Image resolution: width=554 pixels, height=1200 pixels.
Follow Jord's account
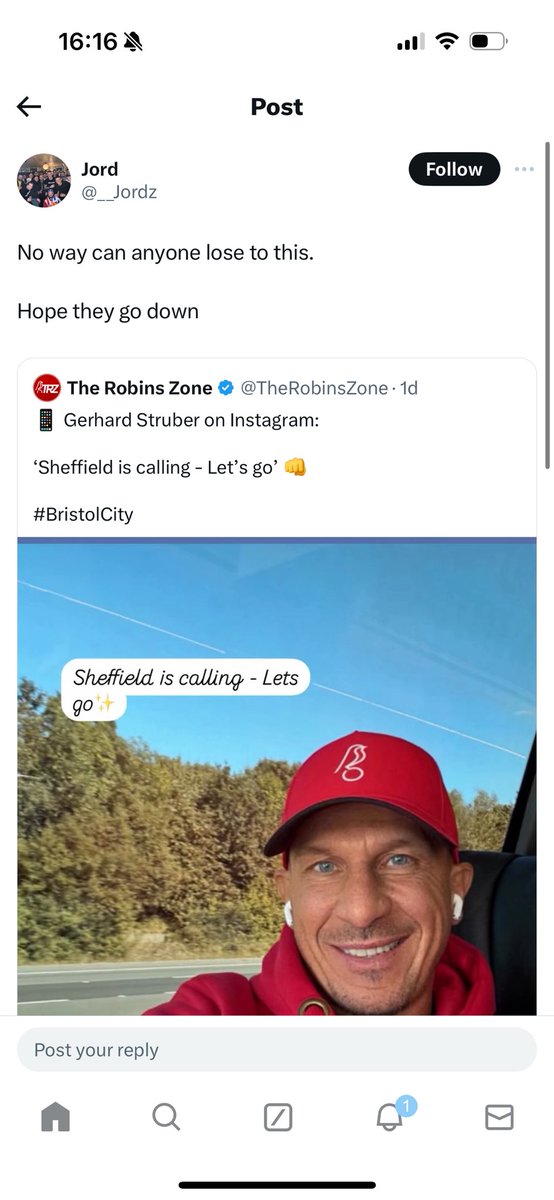(x=454, y=169)
